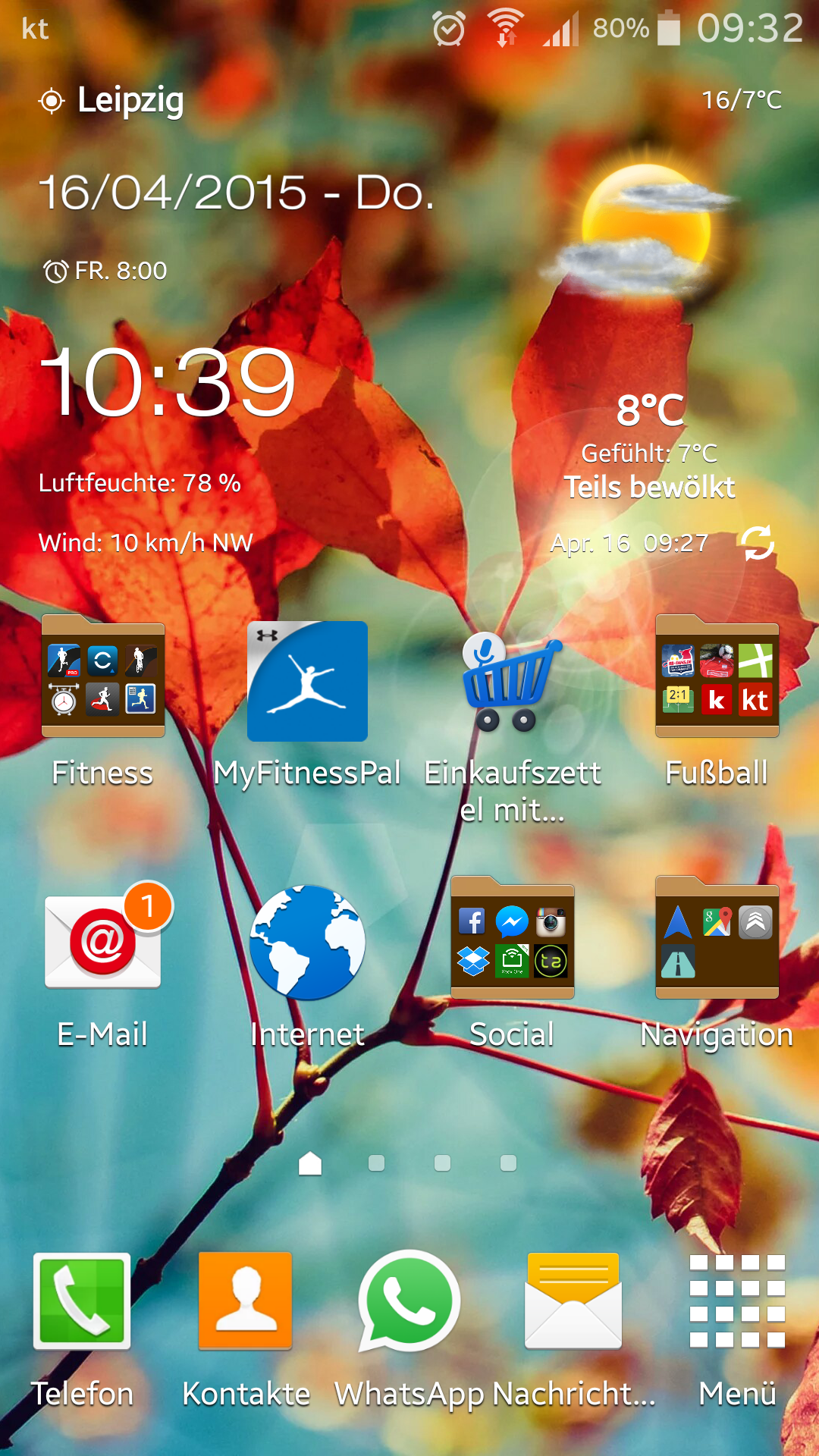The height and width of the screenshot is (1456, 819).
Task: Launch MyFitnessPal app
Action: (x=307, y=681)
